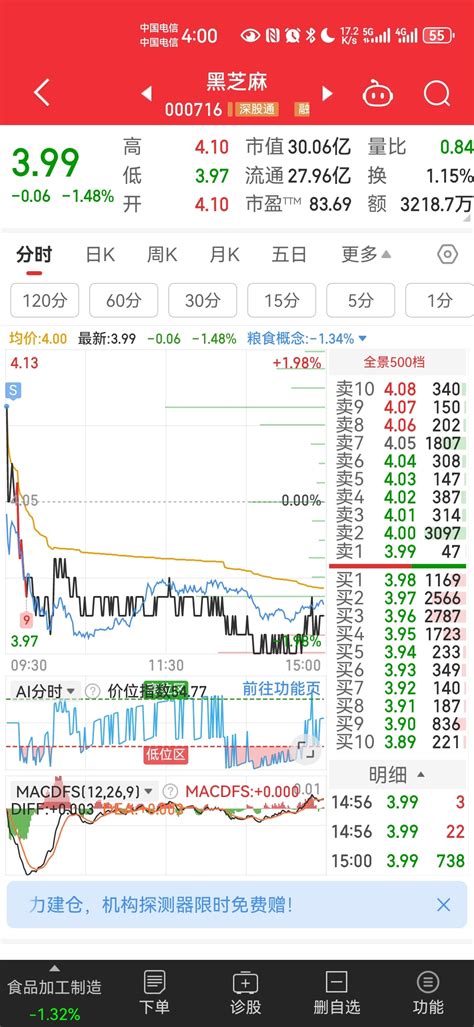Expand the 更多 chart options
Screen dimensions: 474x1027
tap(366, 254)
